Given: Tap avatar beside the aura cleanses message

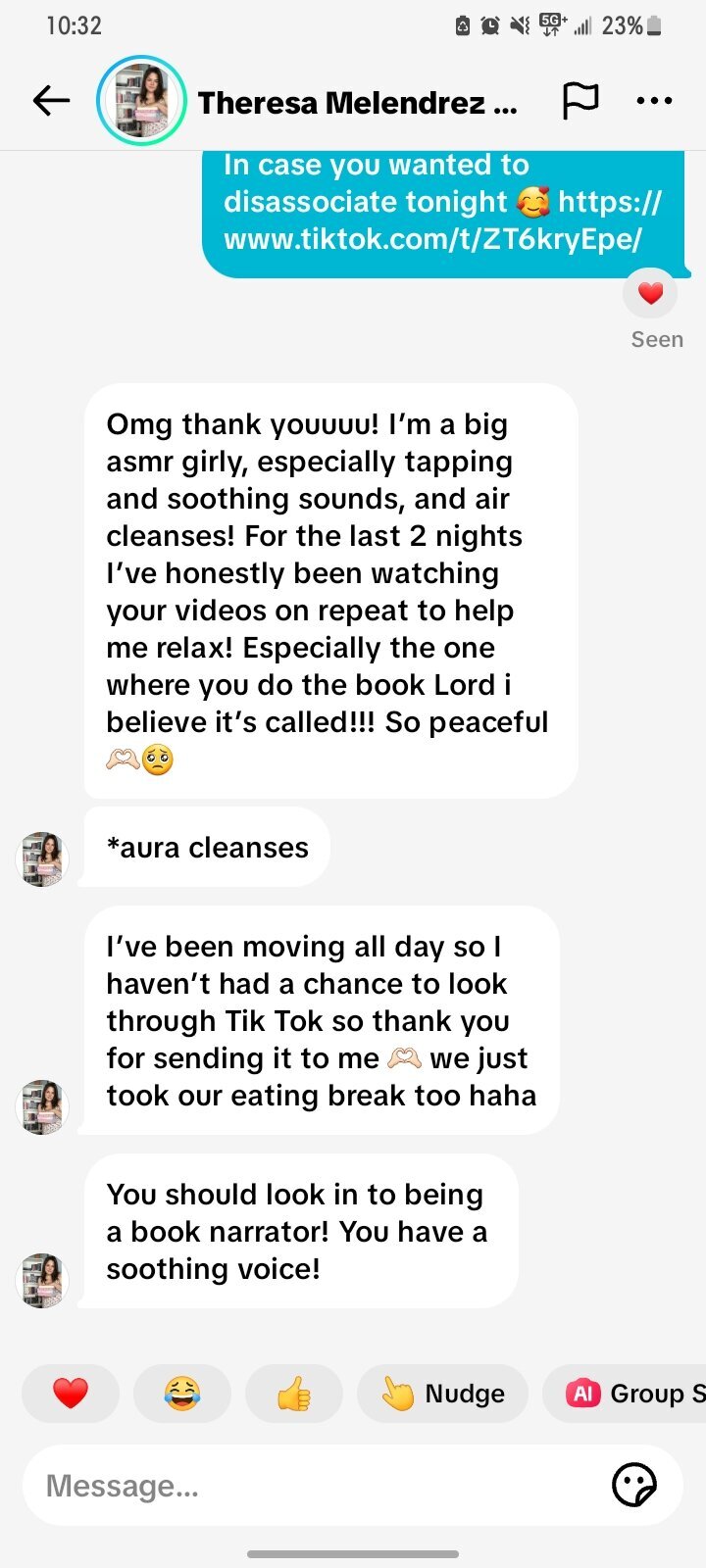Looking at the screenshot, I should click(43, 859).
